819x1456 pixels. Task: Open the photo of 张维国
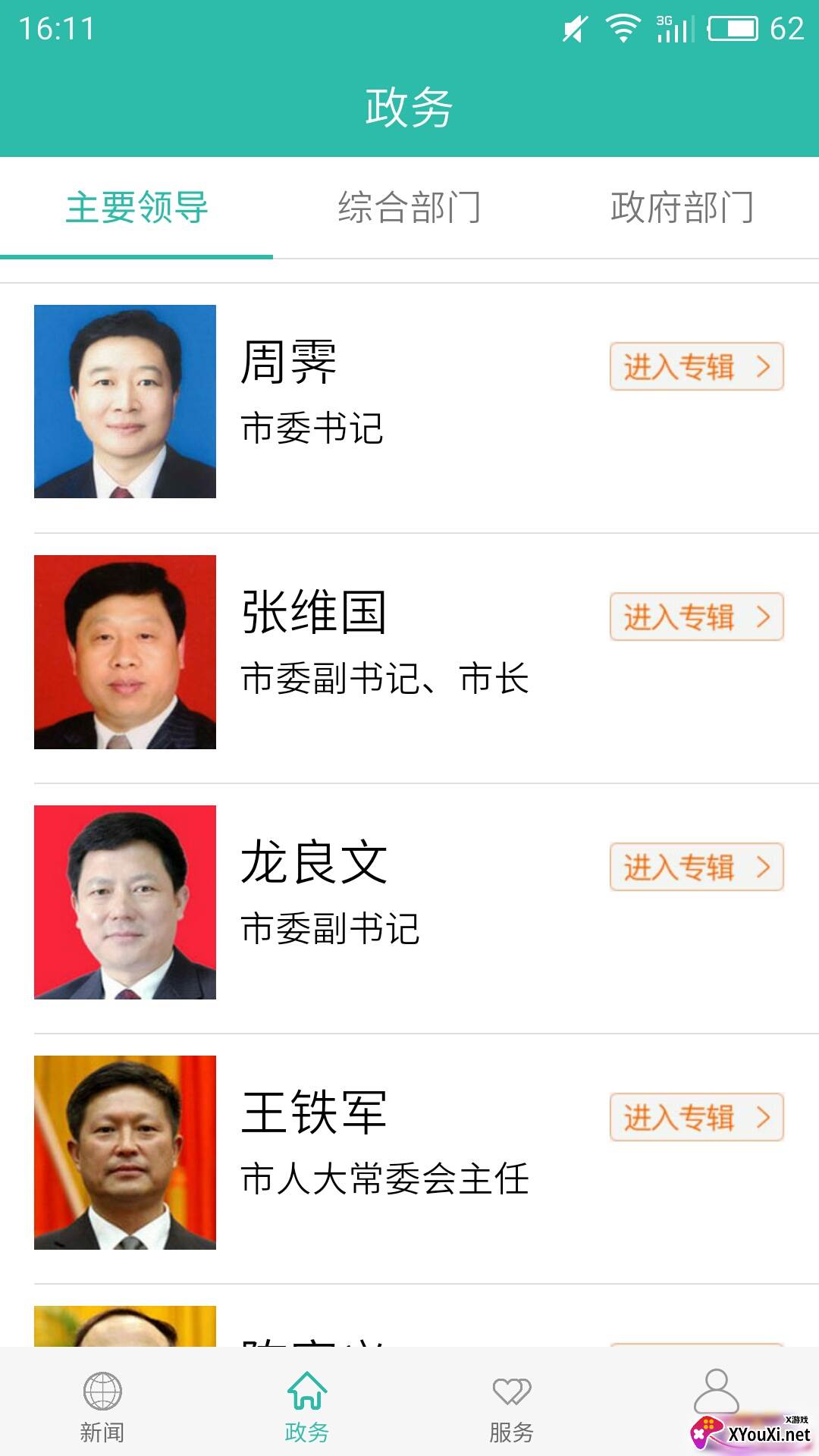125,652
